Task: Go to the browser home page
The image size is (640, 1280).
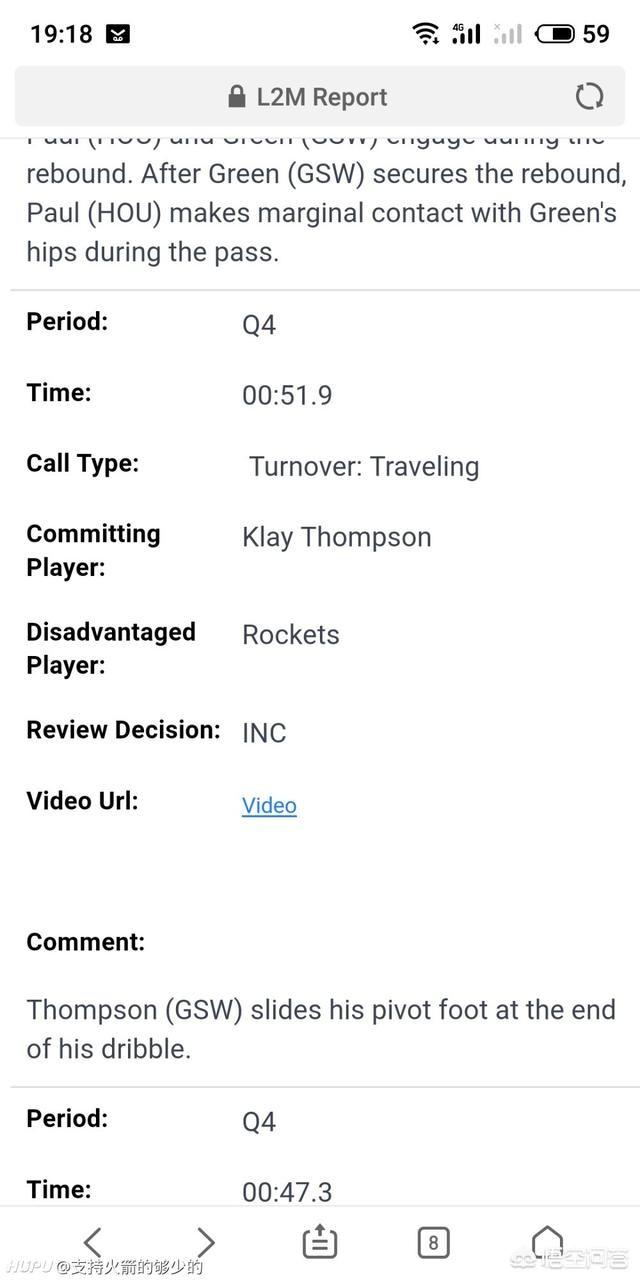Action: click(x=547, y=1242)
